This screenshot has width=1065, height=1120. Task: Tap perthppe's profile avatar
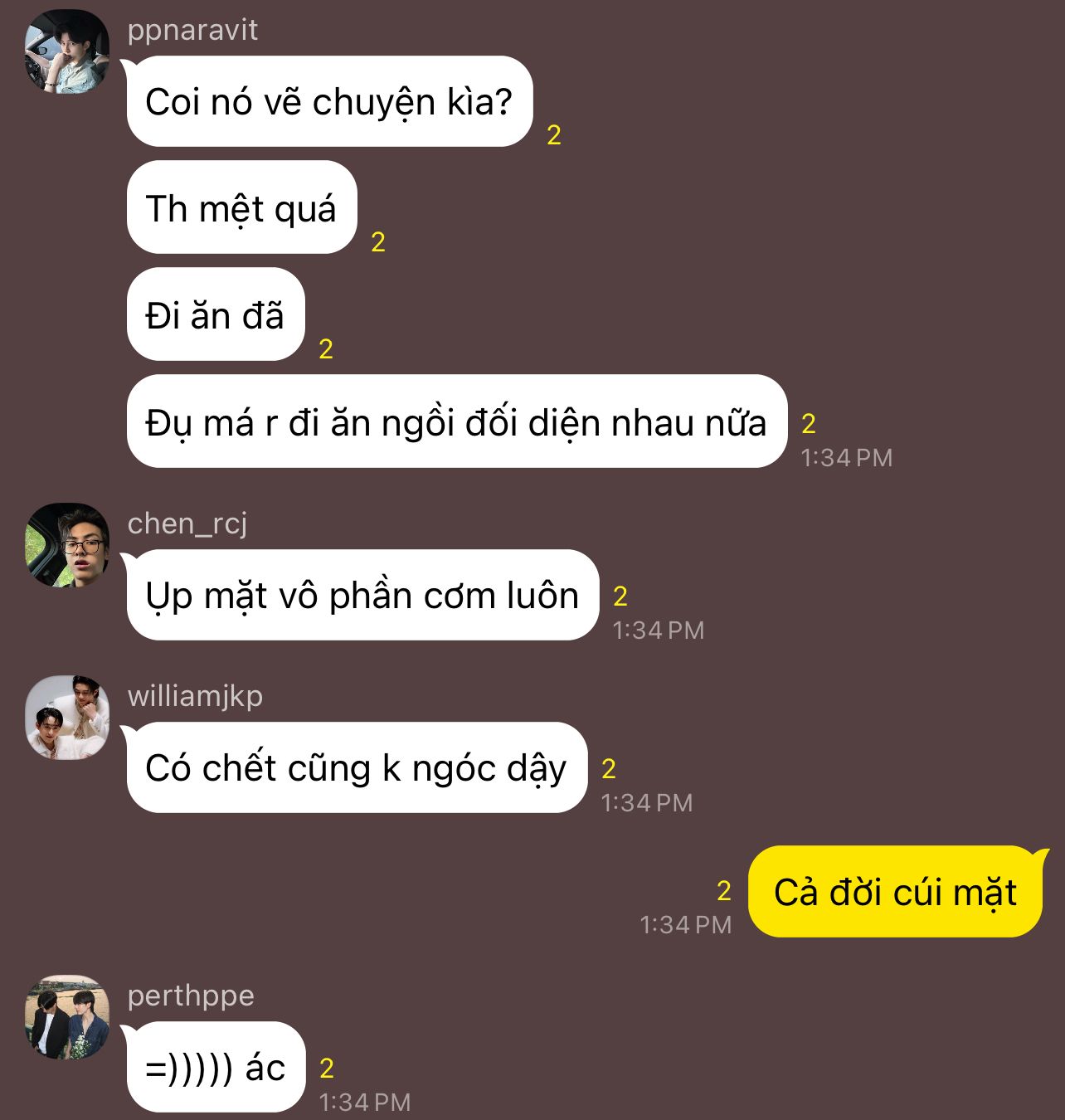[67, 1017]
